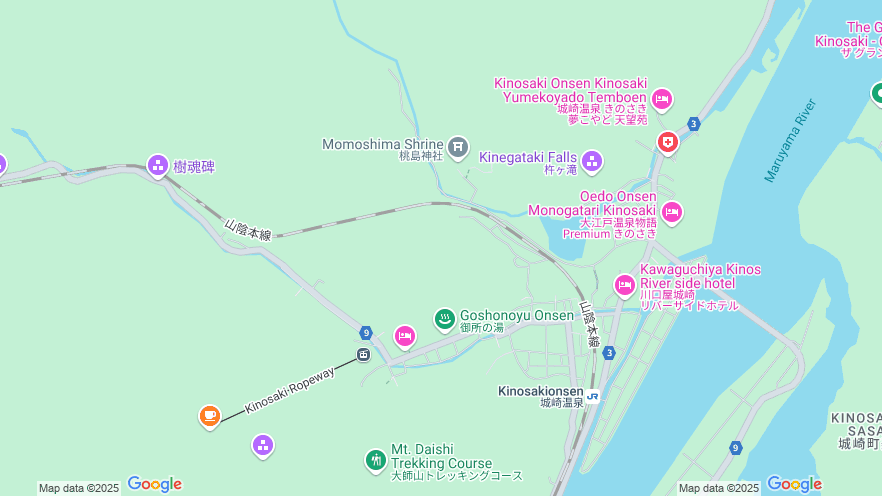Tap the Oedo Onsen Monogatari Kinosaki marker
Screen dimensions: 882x496
[x=671, y=211]
